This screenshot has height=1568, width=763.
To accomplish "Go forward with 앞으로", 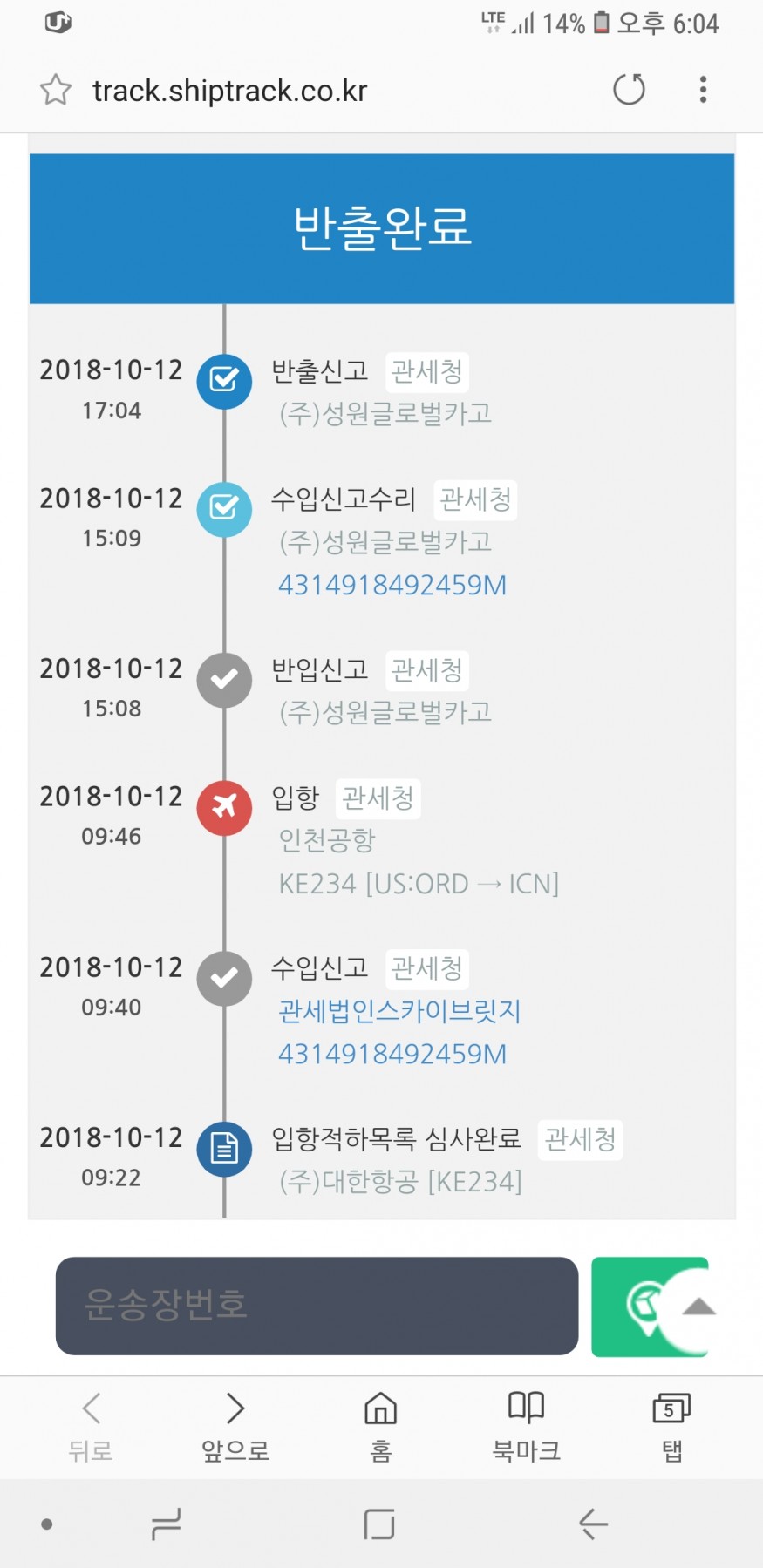I will coord(235,1424).
